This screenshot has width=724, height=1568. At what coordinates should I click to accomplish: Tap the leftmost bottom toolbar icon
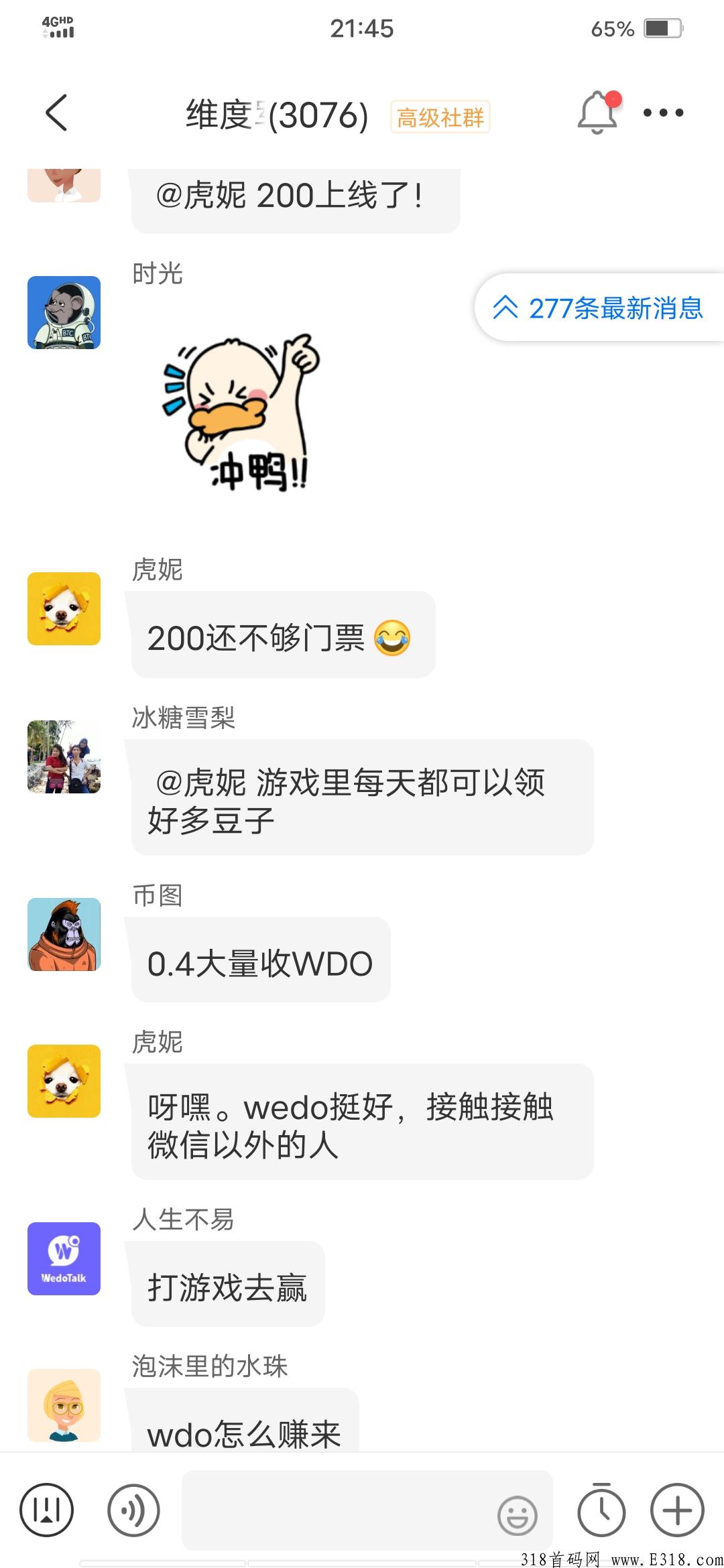[46, 1510]
